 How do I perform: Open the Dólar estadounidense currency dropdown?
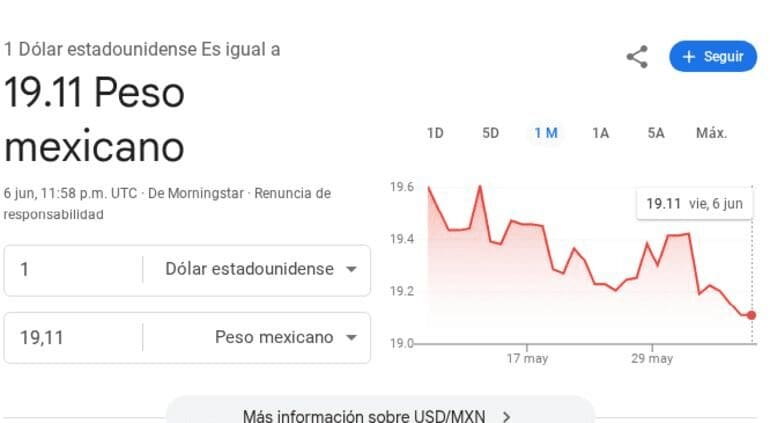click(260, 270)
